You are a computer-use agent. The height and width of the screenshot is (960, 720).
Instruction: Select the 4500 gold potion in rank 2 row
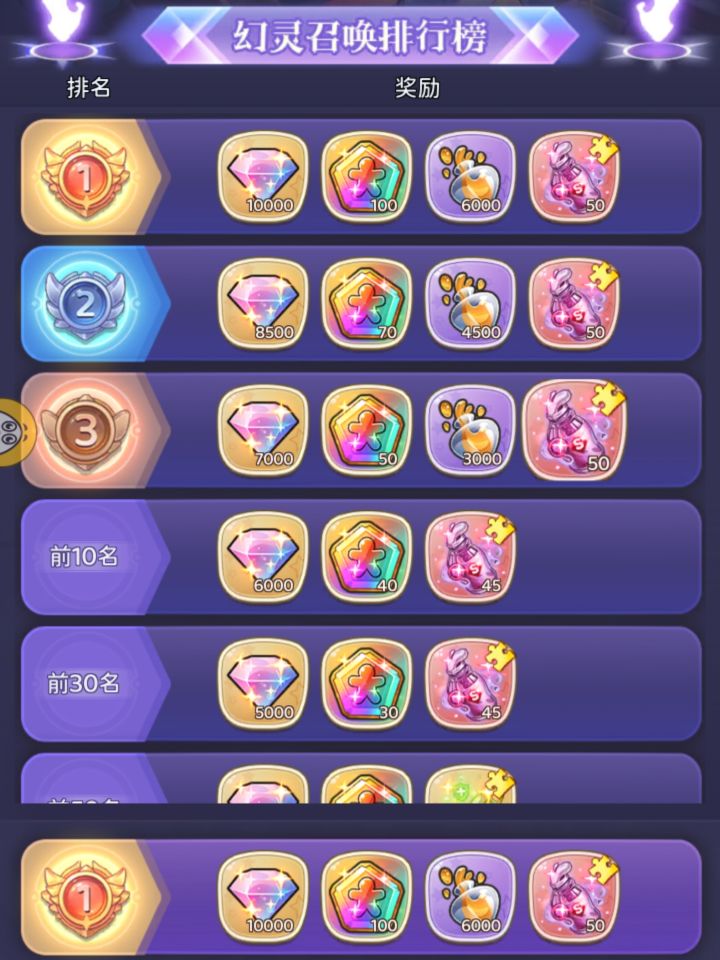[x=469, y=302]
